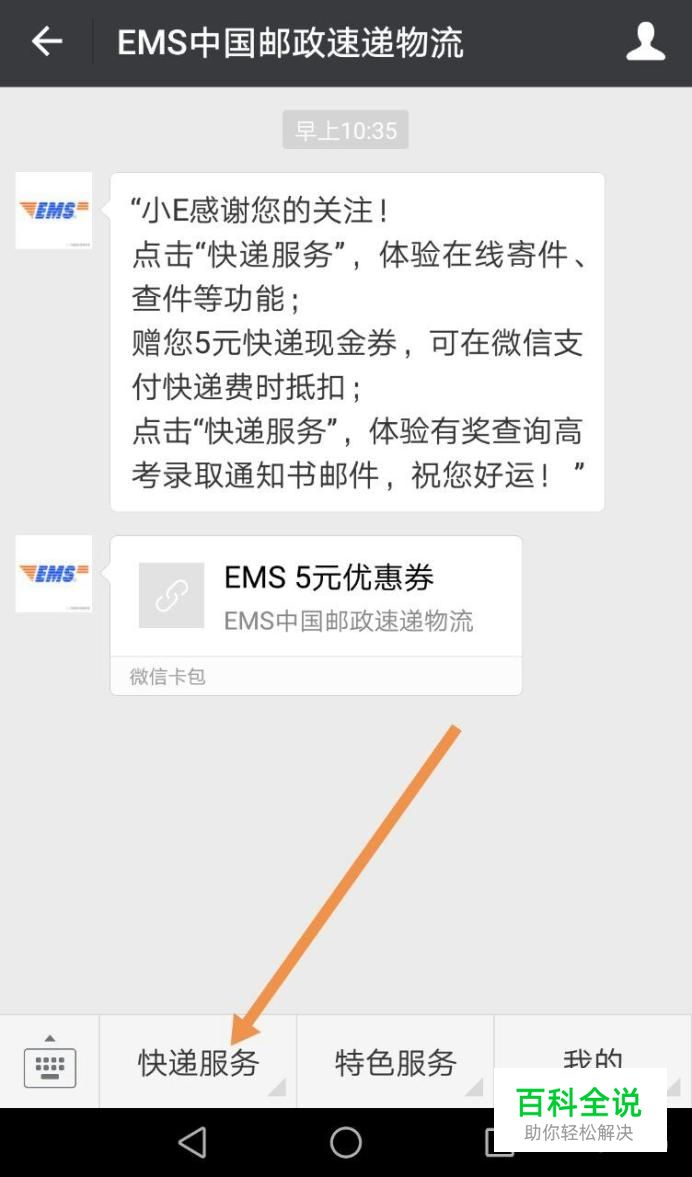Open the EMS 5元优惠券 card
The width and height of the screenshot is (692, 1177).
pos(316,615)
